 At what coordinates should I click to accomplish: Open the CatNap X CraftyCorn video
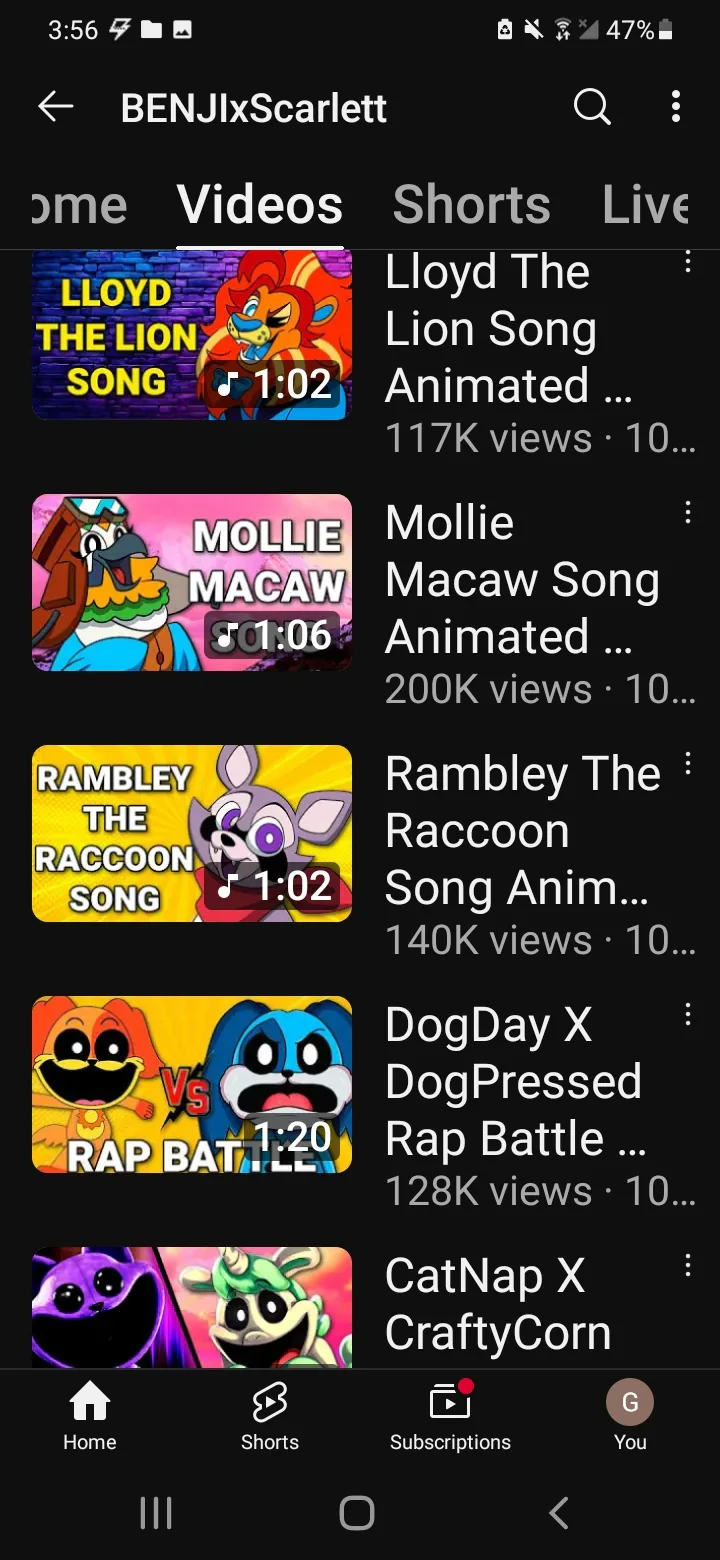pyautogui.click(x=192, y=1307)
